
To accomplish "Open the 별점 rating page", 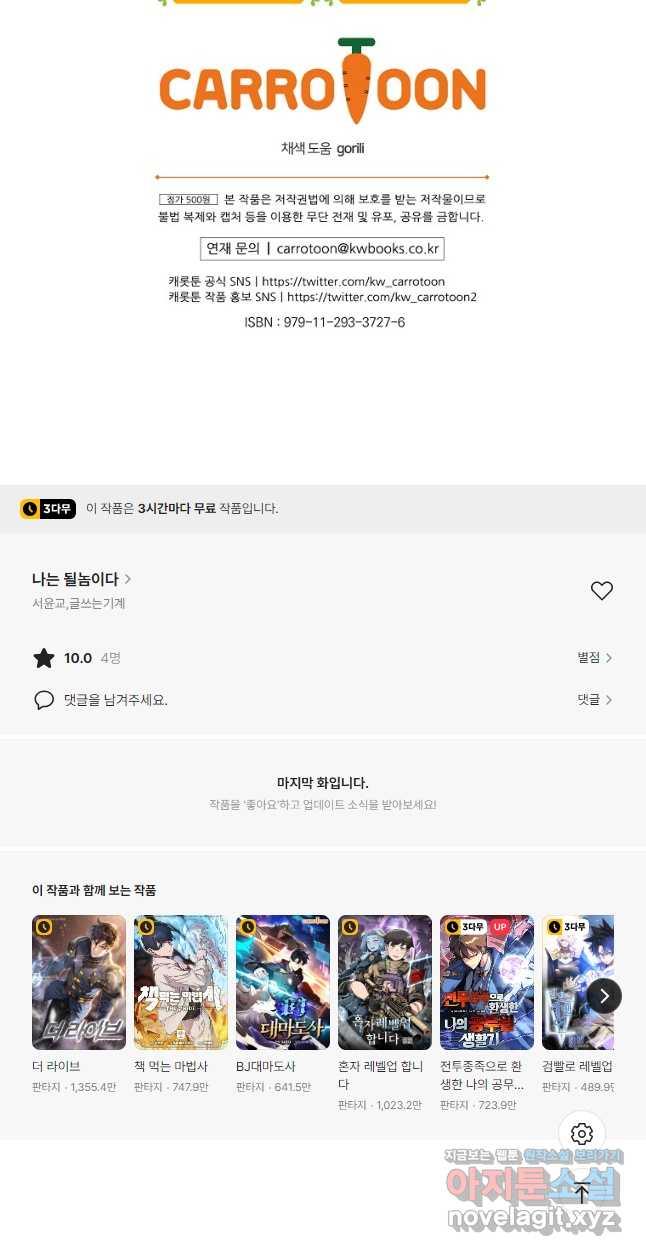I will click(x=594, y=658).
